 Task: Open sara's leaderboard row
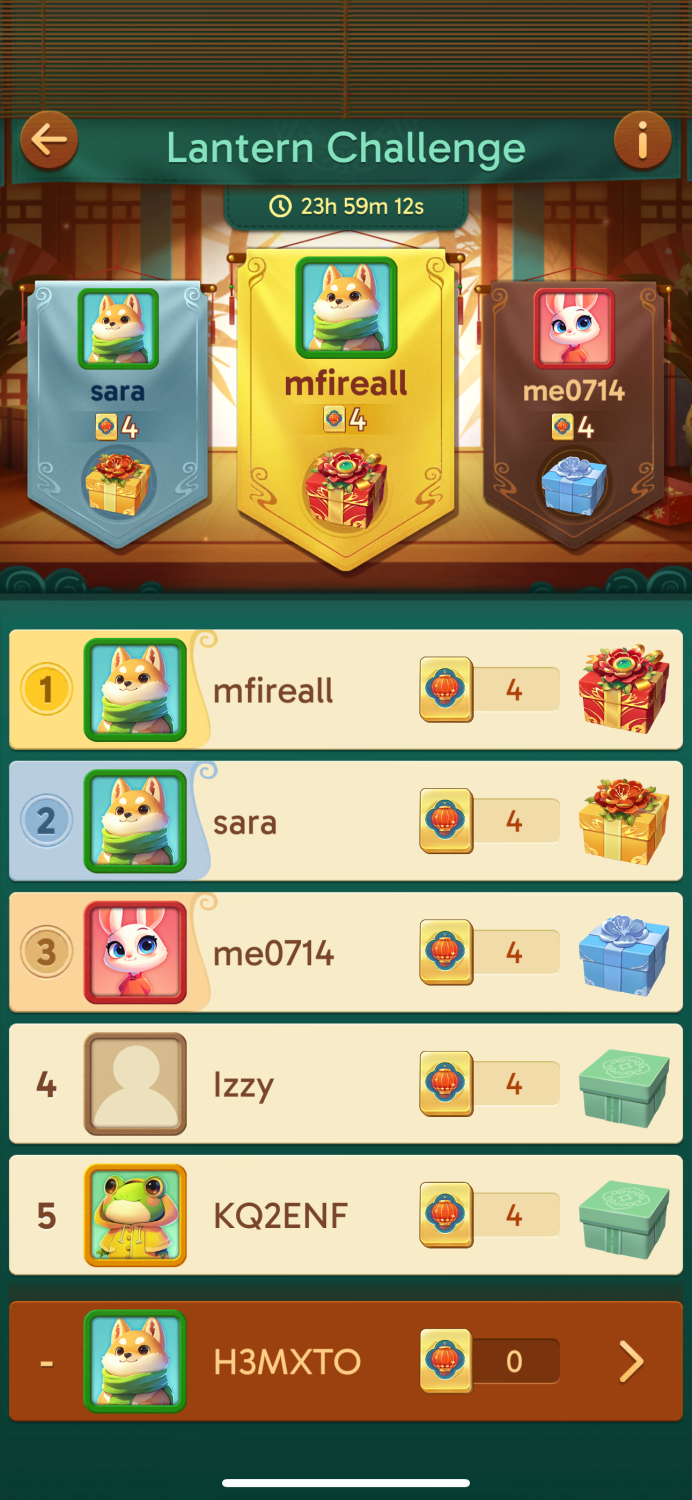point(346,821)
